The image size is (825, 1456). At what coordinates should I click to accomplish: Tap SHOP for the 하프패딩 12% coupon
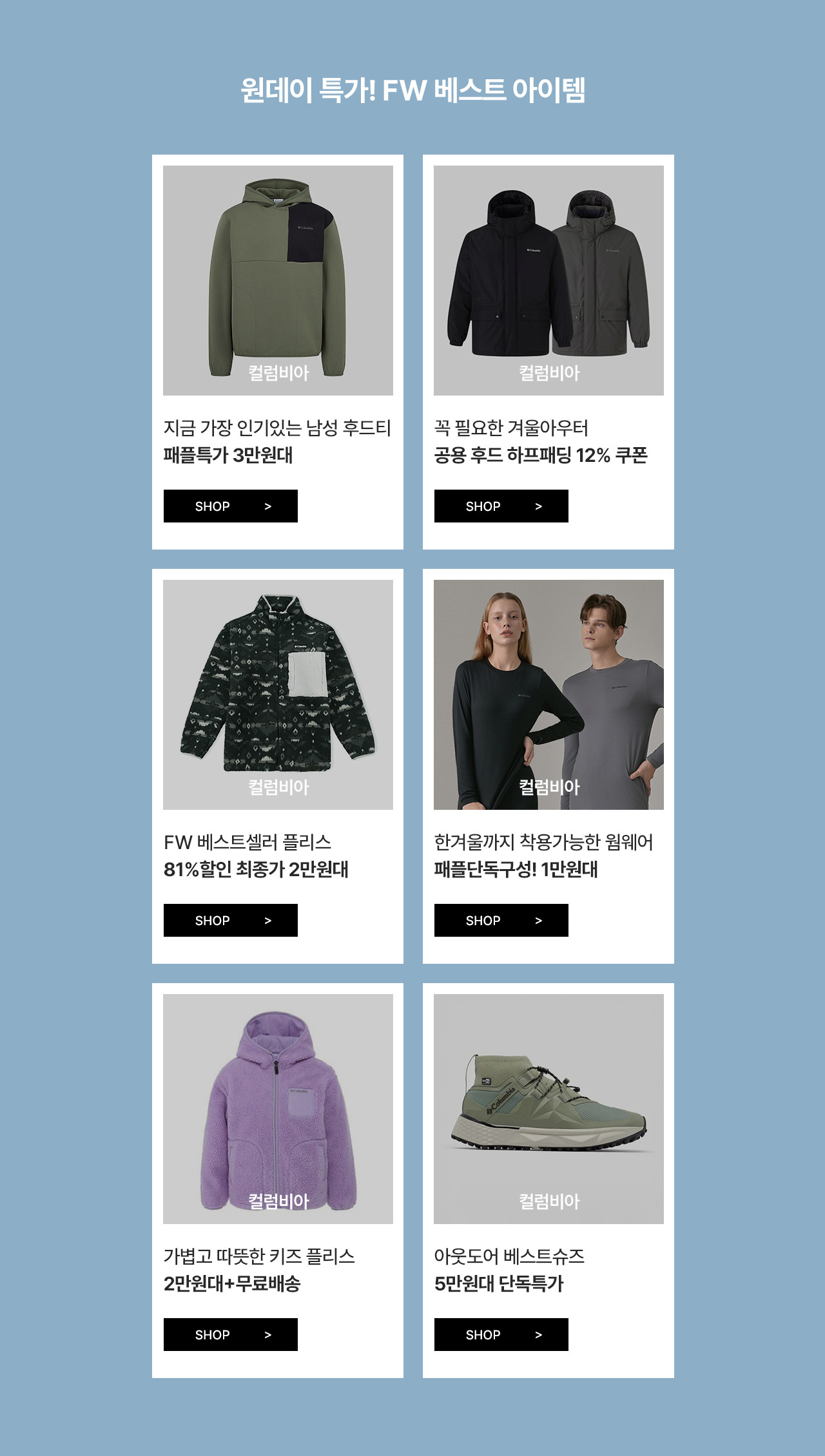501,506
